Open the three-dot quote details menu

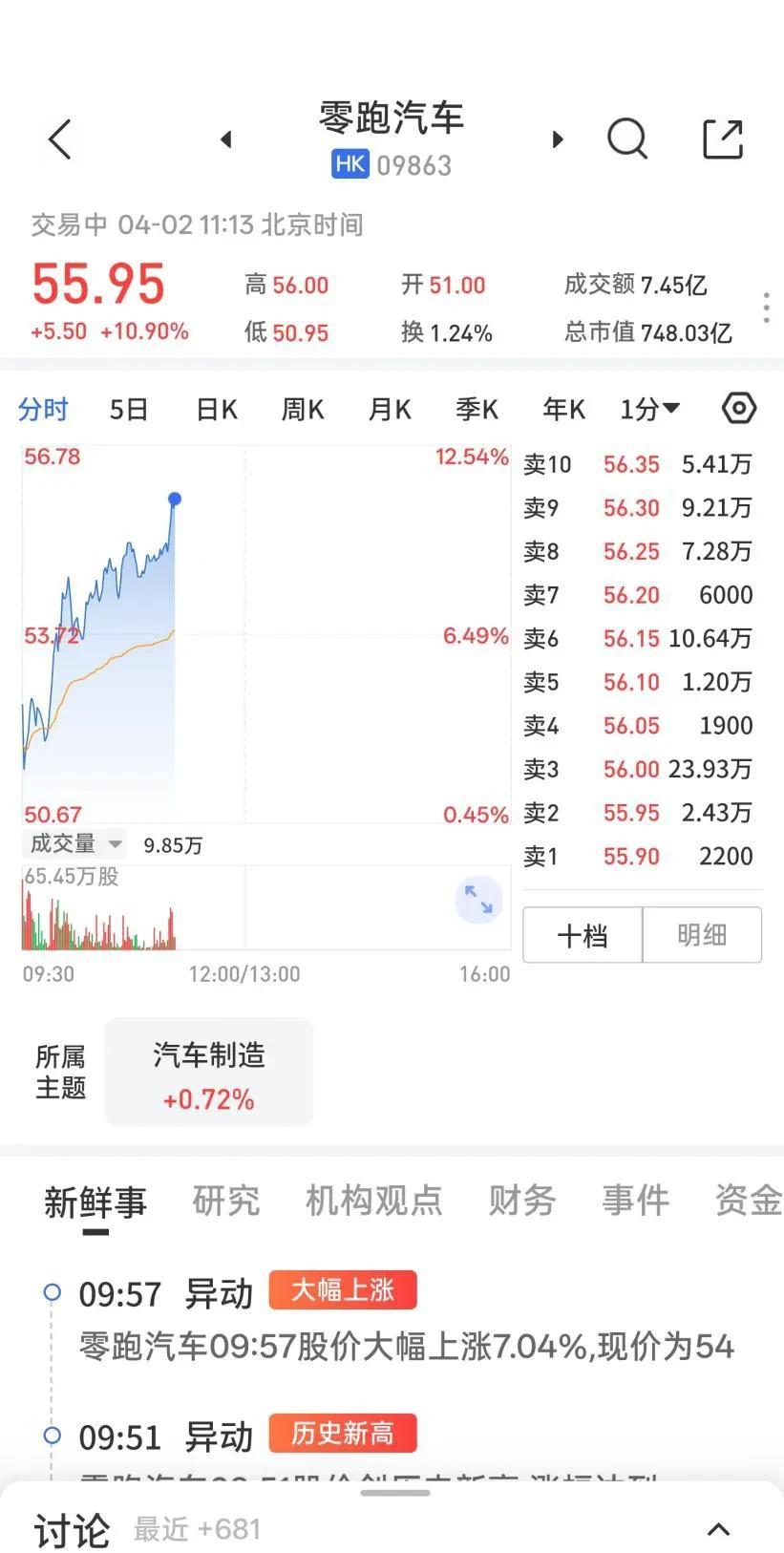click(767, 308)
